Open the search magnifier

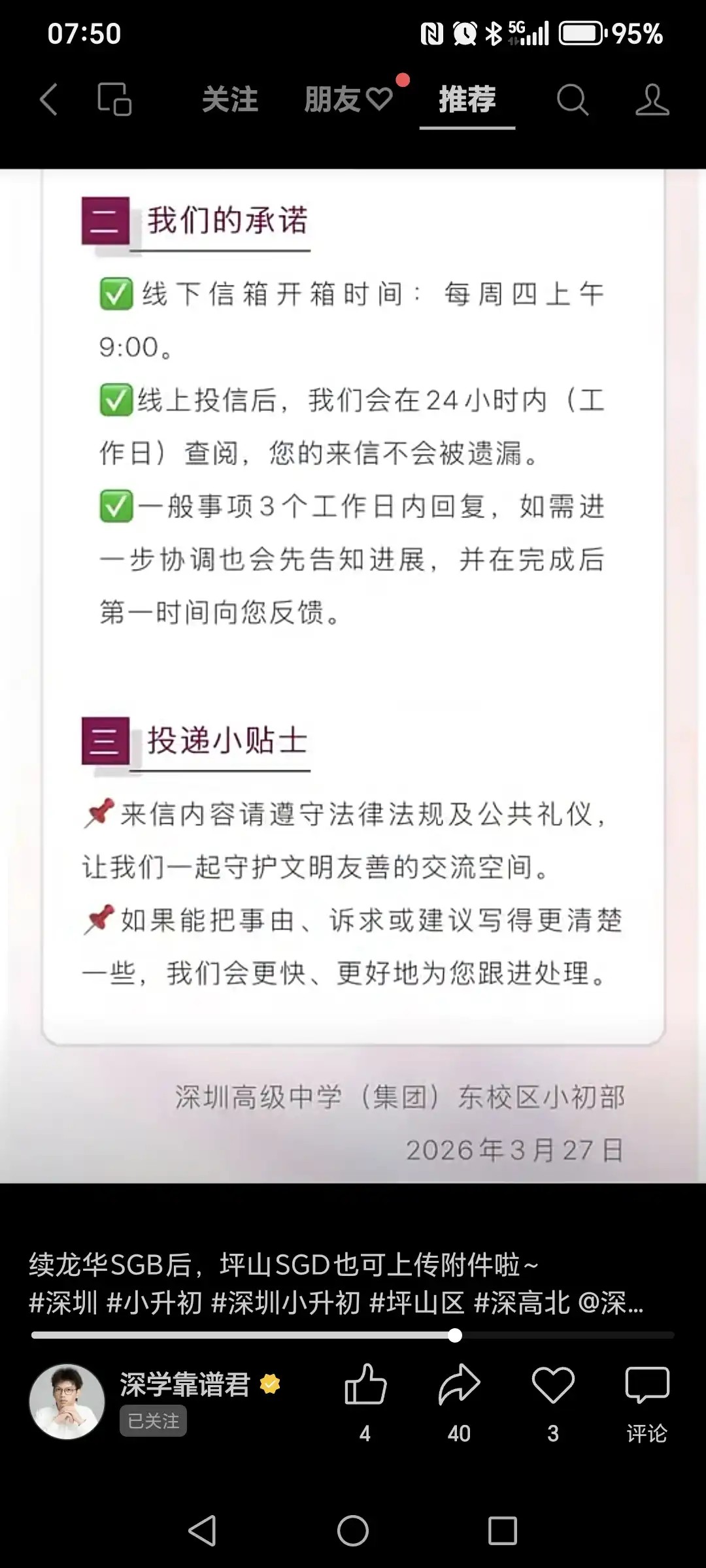tap(572, 100)
